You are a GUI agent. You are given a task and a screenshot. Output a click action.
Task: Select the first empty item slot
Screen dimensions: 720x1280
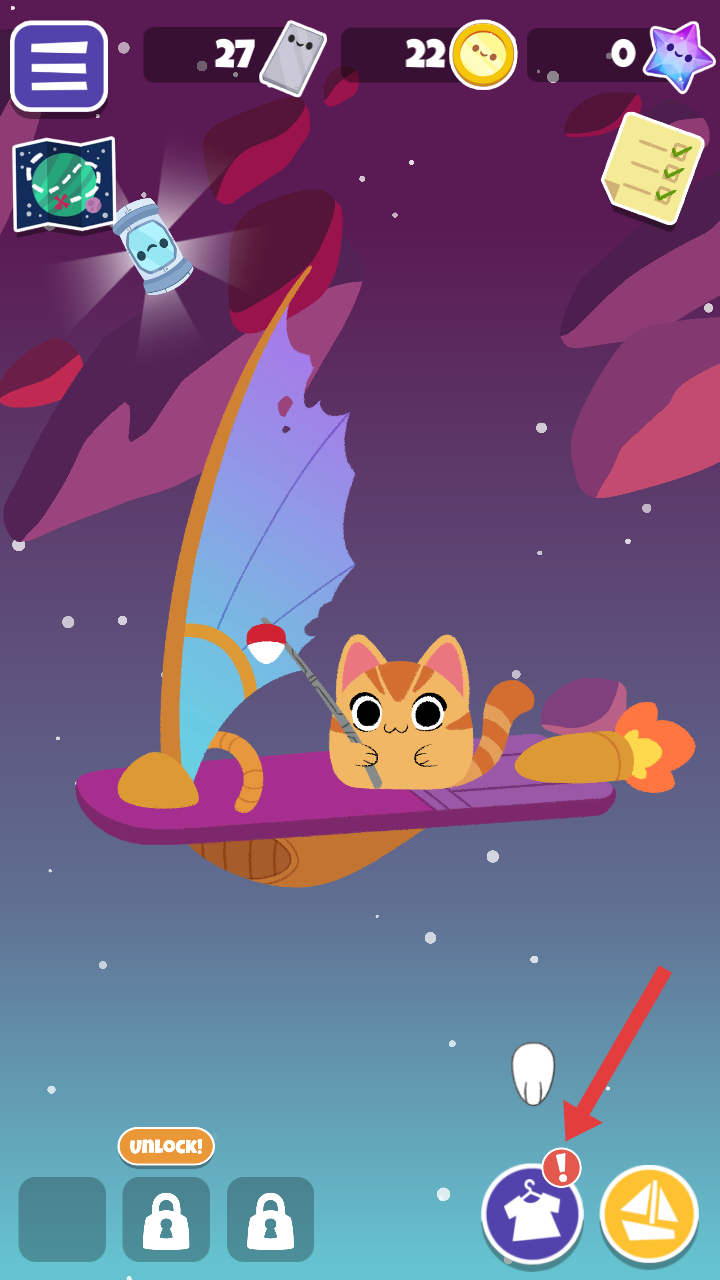62,1219
